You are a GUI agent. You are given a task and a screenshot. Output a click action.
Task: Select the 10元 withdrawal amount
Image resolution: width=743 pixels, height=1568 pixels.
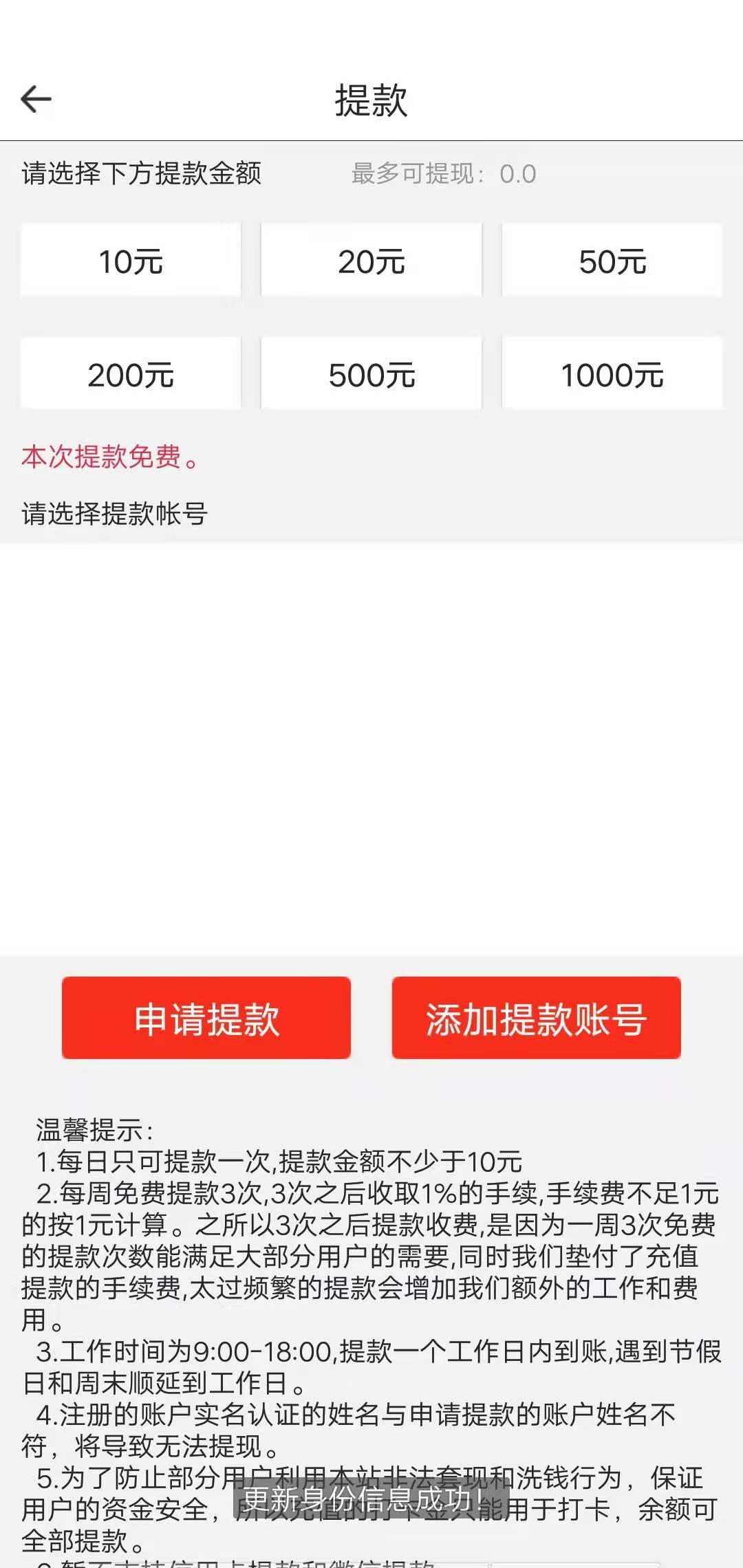130,259
